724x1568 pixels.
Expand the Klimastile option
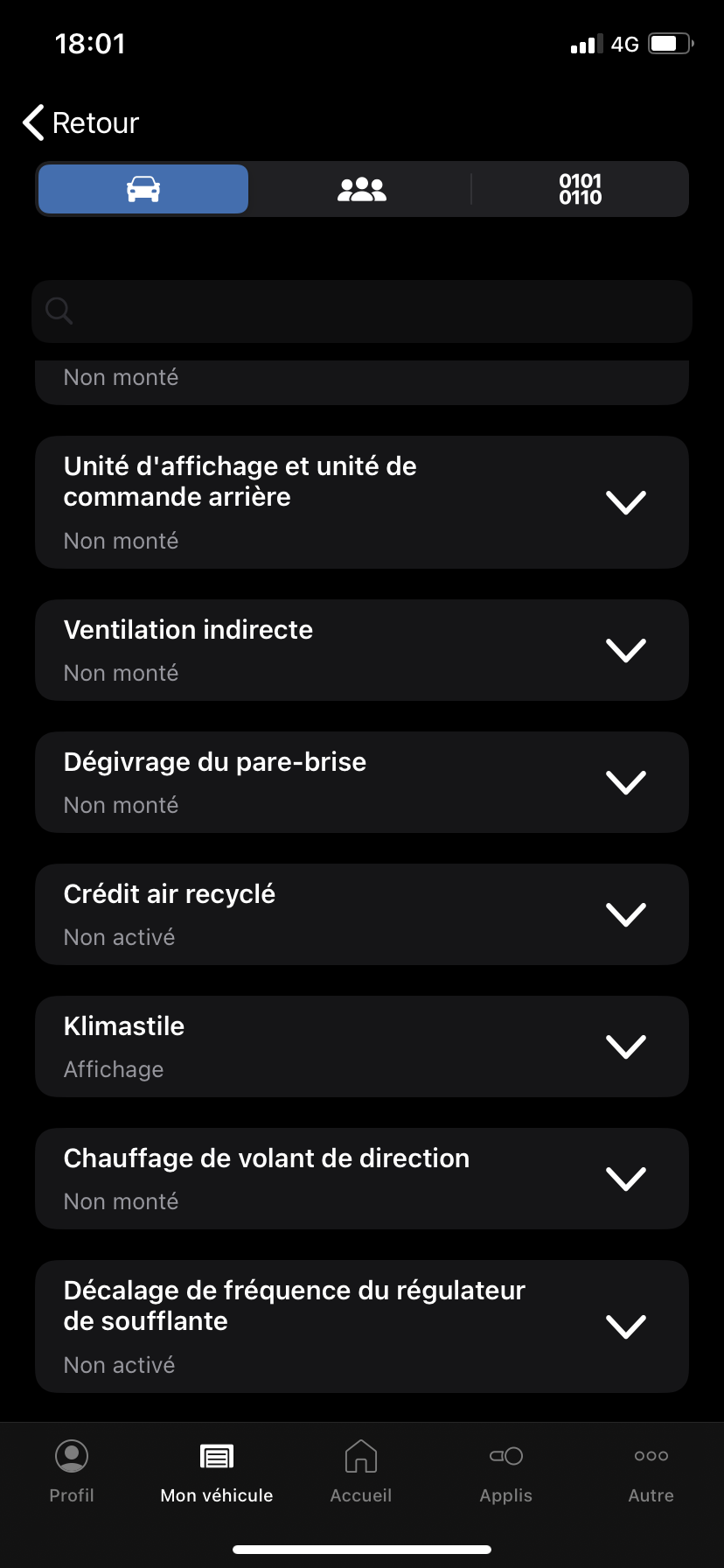pyautogui.click(x=625, y=1046)
